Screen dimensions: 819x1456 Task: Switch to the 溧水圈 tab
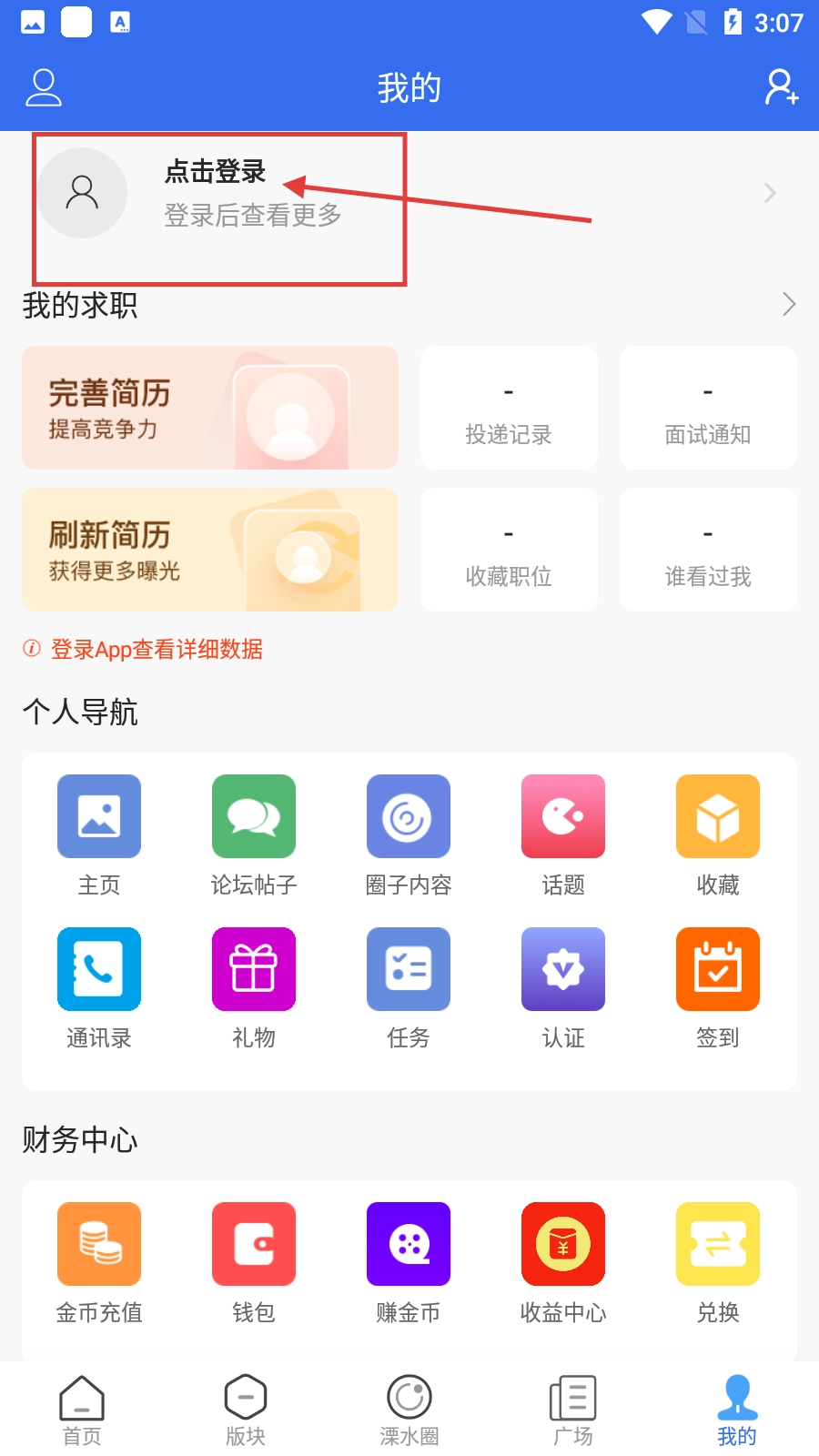click(409, 1410)
